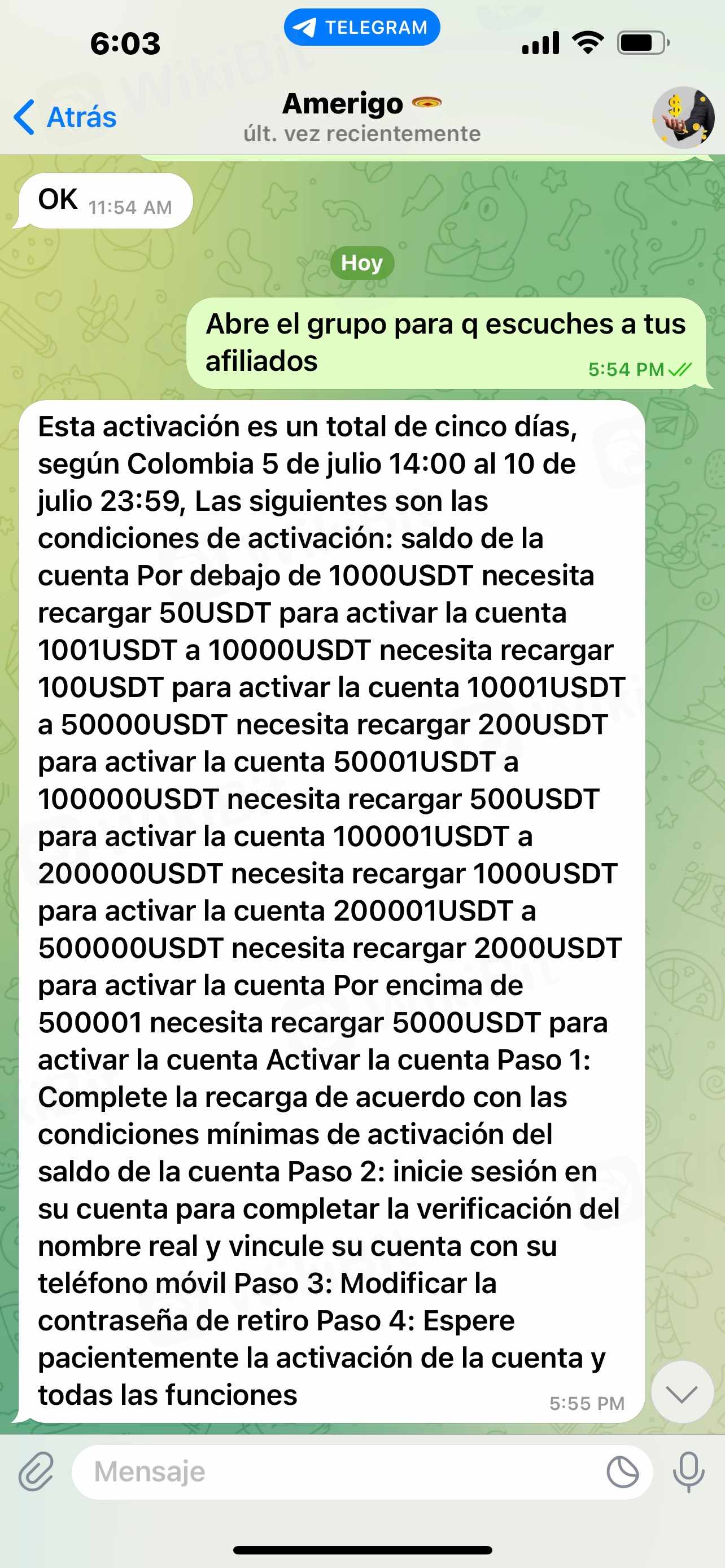The image size is (725, 1568).
Task: Go back using the Atrás button
Action: (x=65, y=117)
